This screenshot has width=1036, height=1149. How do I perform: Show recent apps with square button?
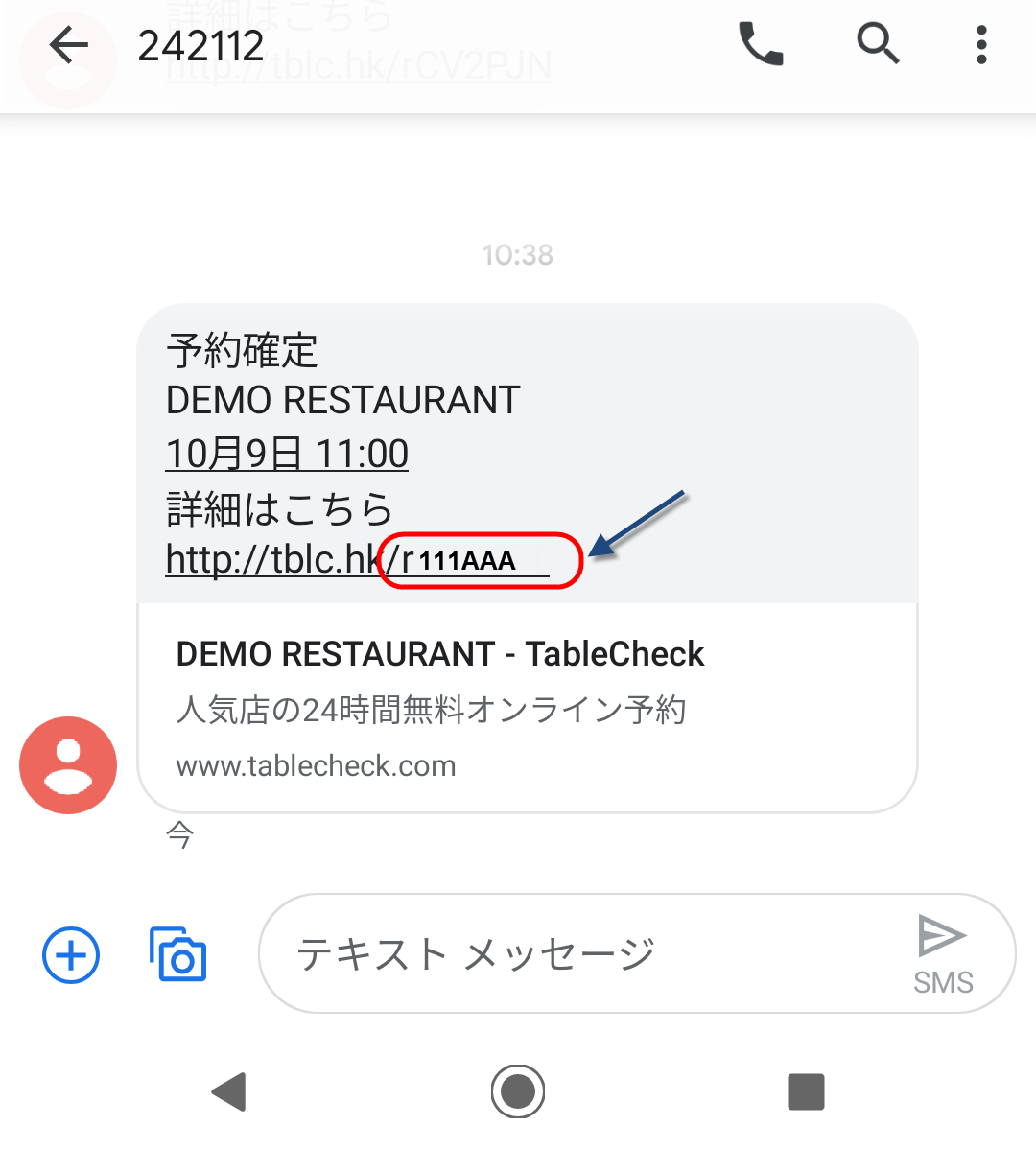coord(806,1091)
